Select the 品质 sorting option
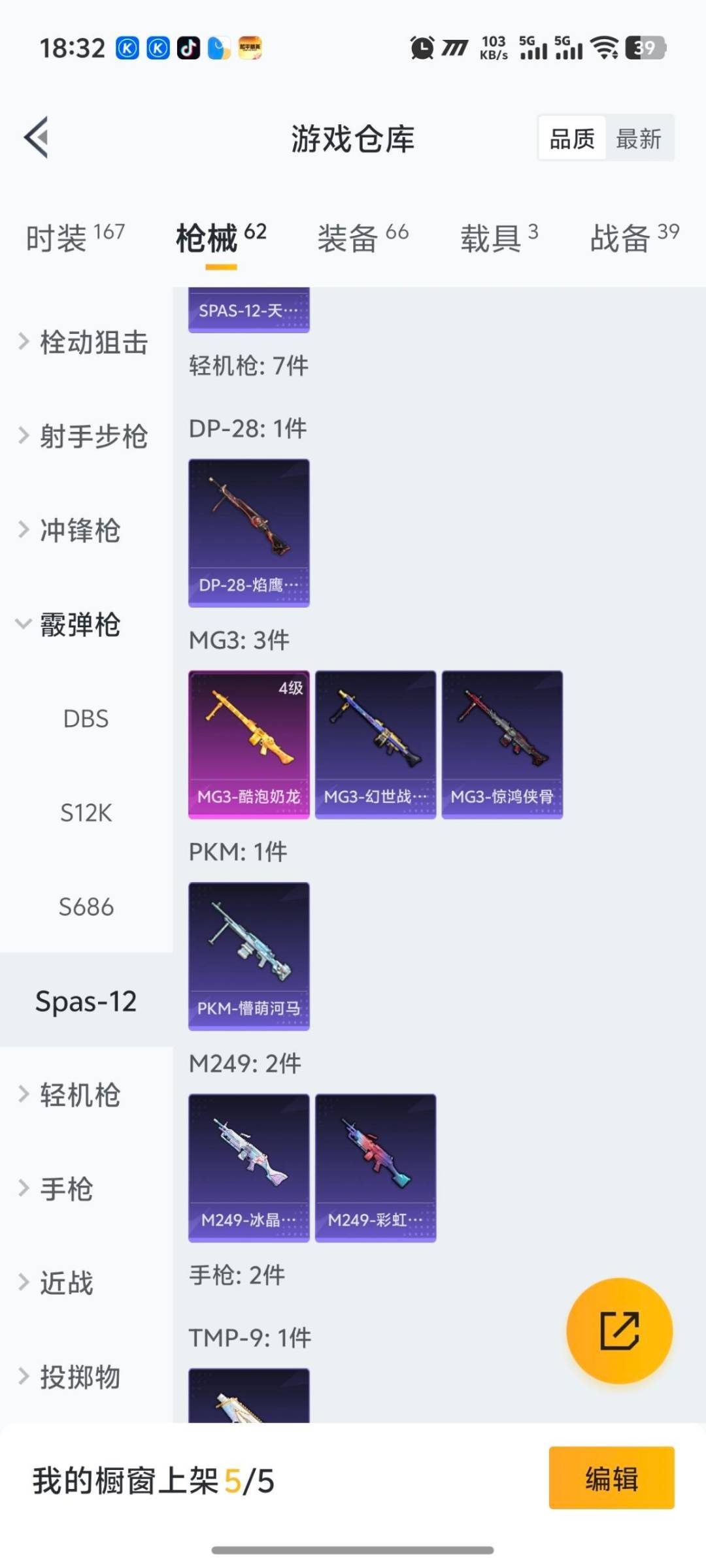706x1568 pixels. point(571,138)
